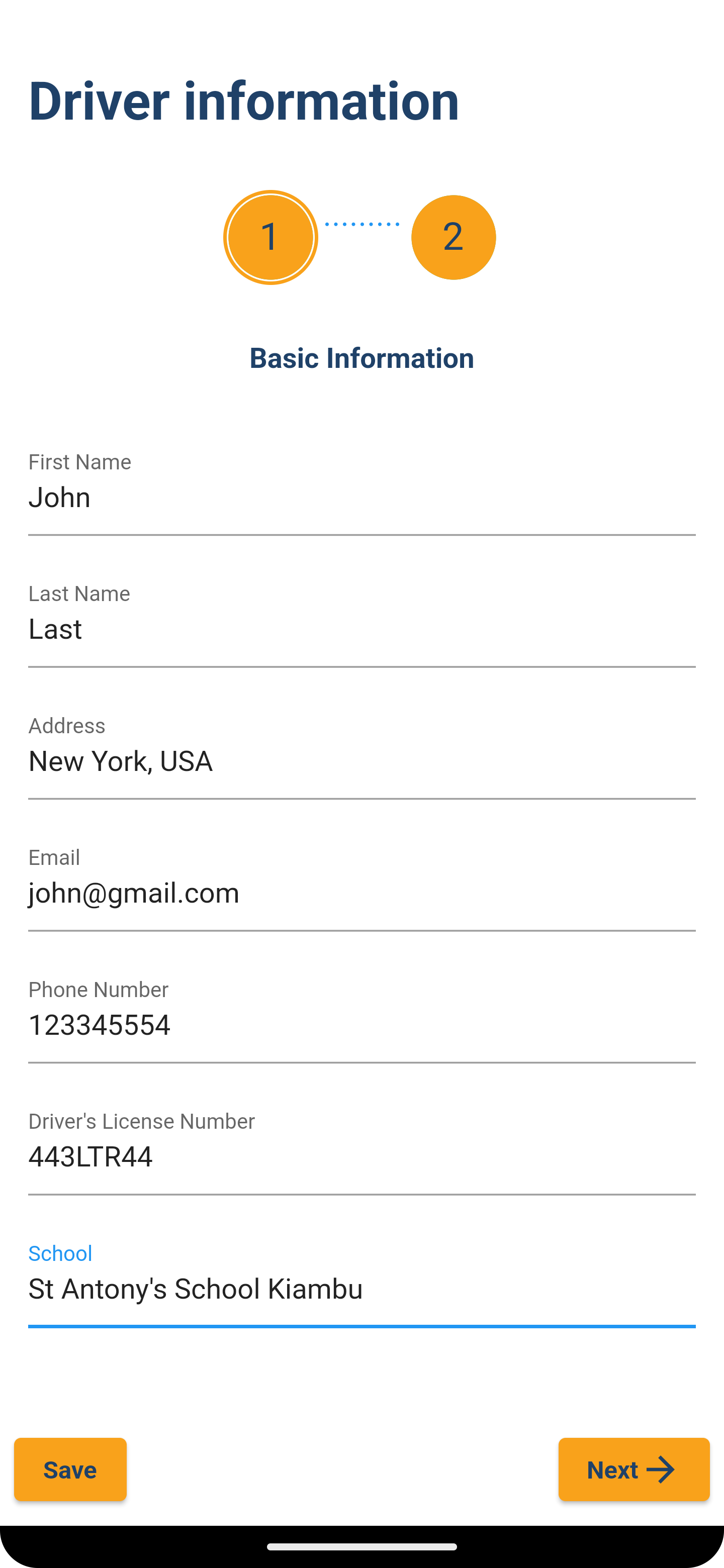Go to the Next step
This screenshot has width=724, height=1568.
pyautogui.click(x=633, y=1469)
